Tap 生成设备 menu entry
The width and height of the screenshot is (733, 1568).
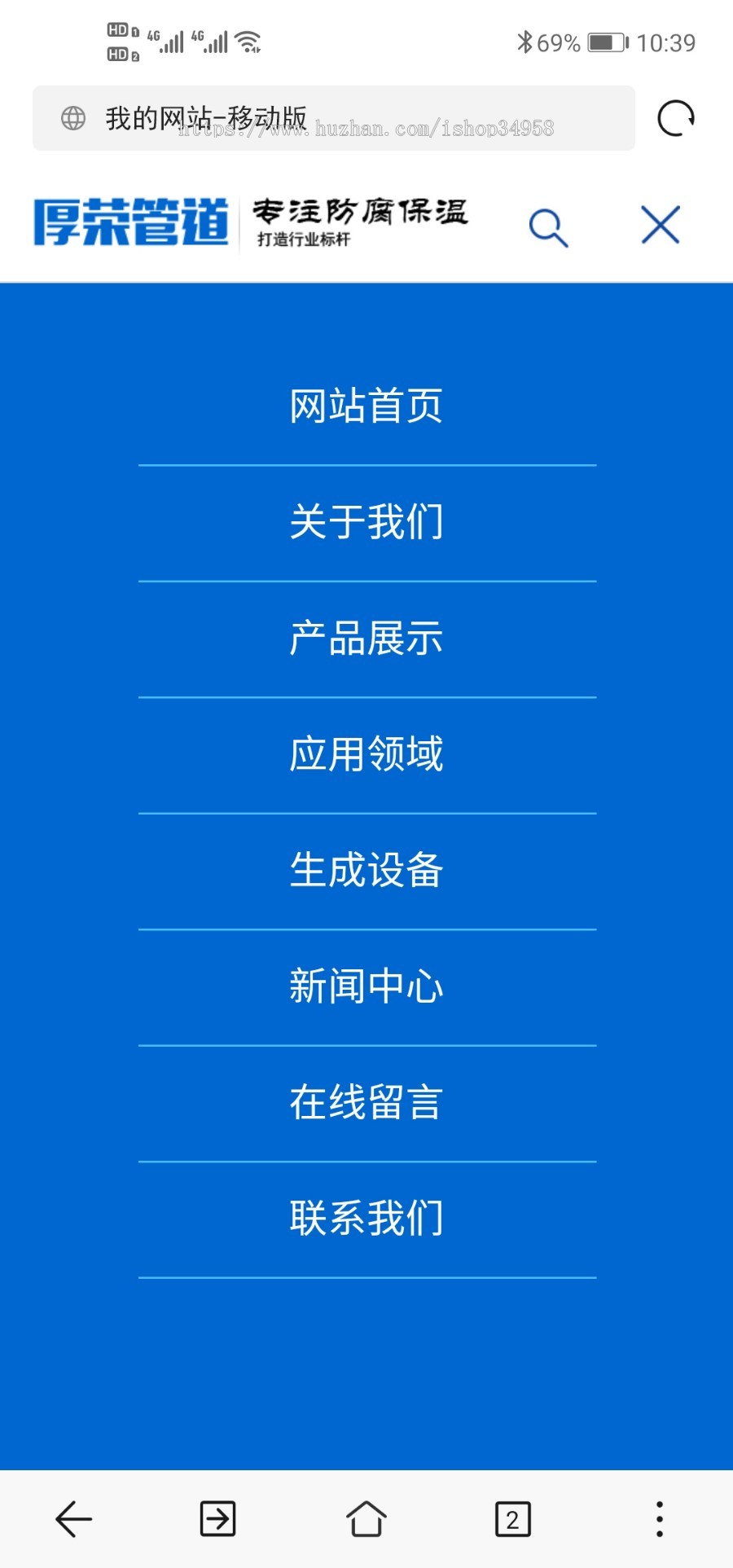(366, 870)
